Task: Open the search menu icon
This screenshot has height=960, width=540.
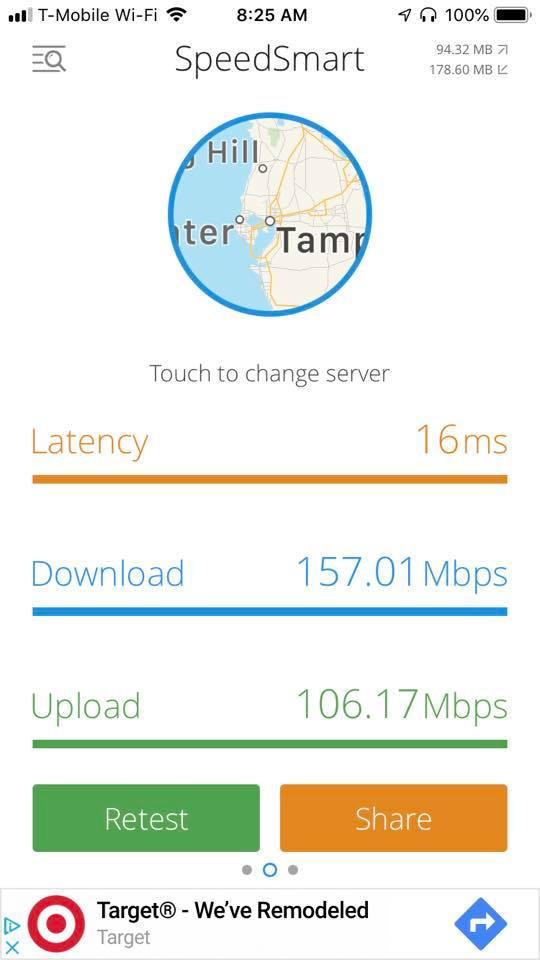Action: (x=48, y=60)
